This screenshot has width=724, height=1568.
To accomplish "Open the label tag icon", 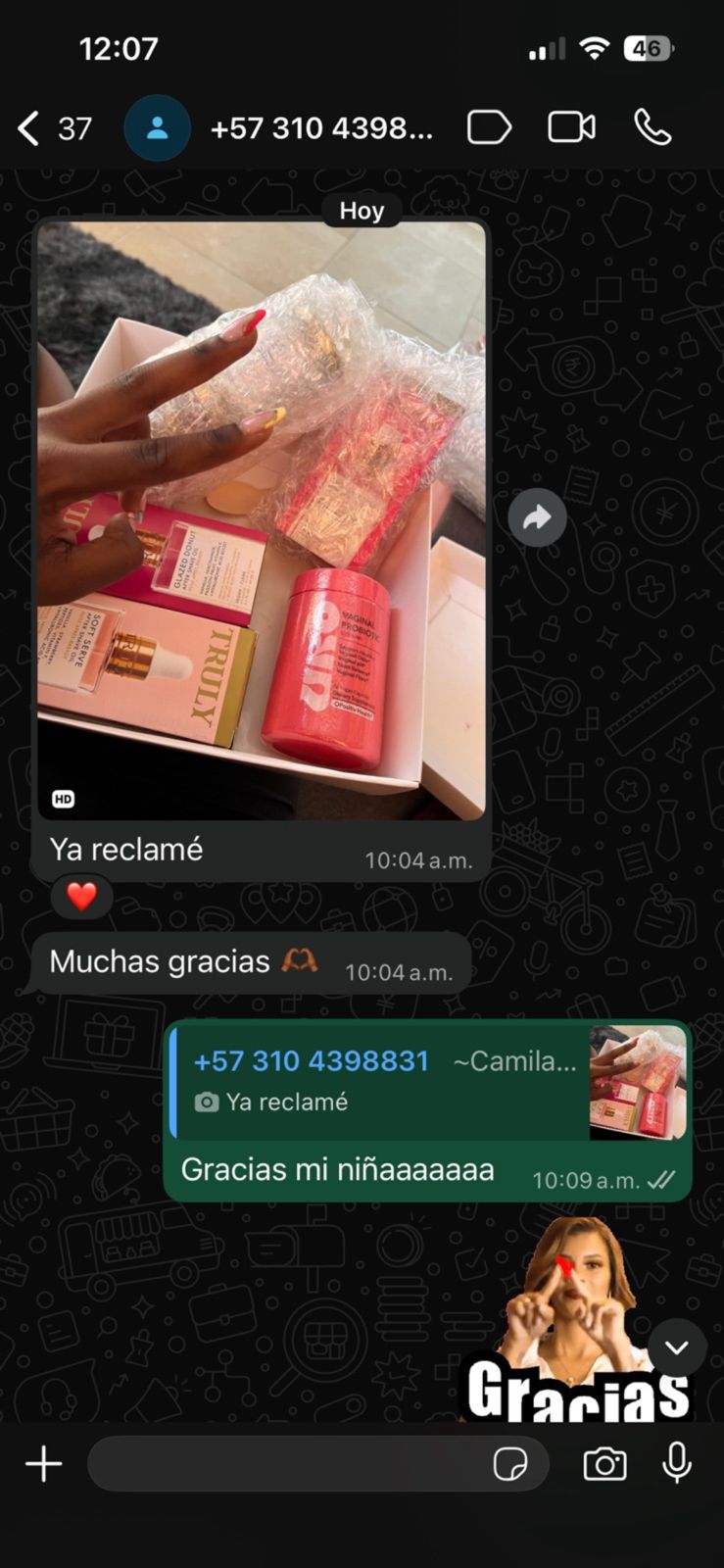I will 489,127.
